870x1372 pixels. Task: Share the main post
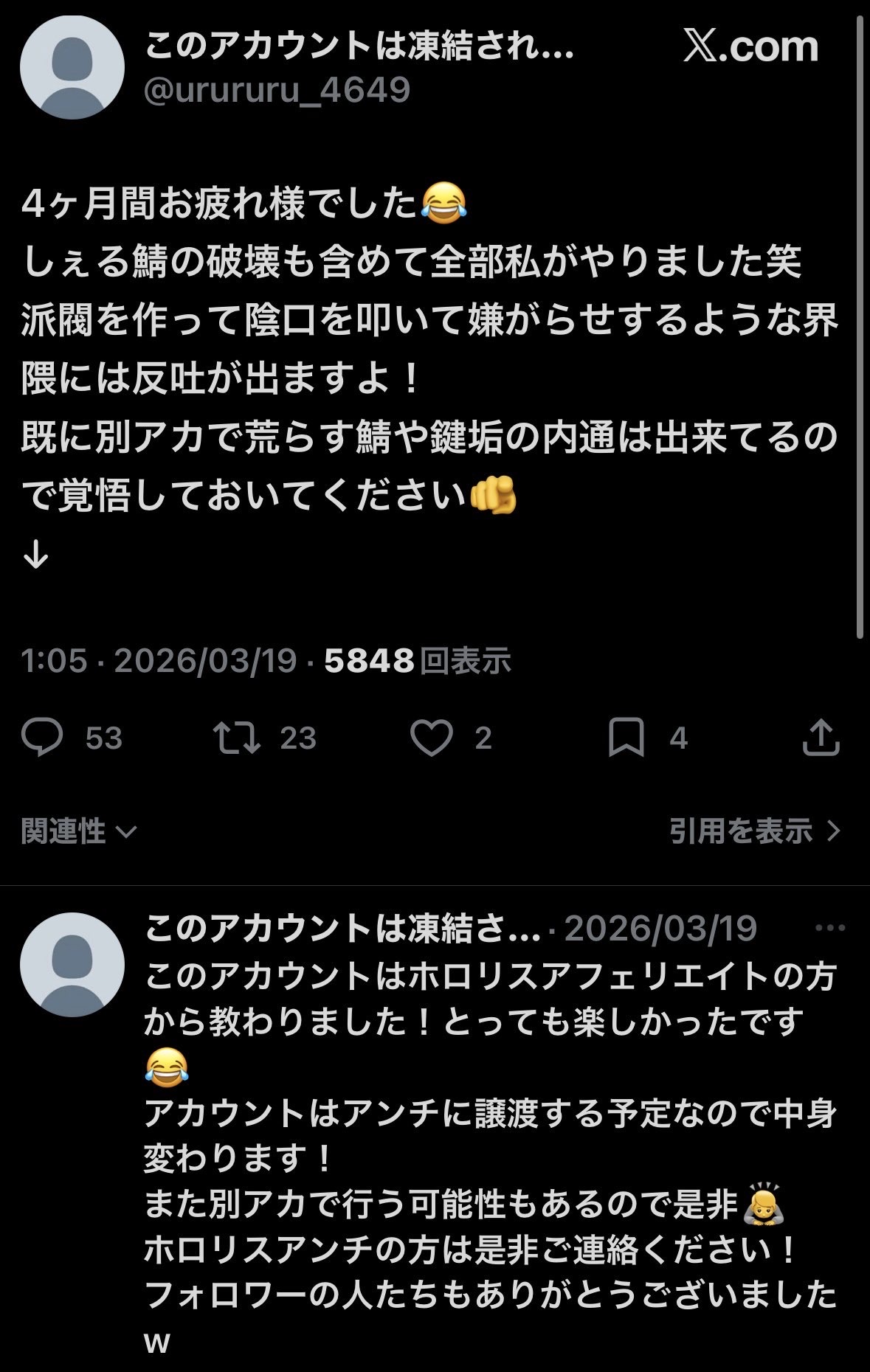[x=821, y=738]
